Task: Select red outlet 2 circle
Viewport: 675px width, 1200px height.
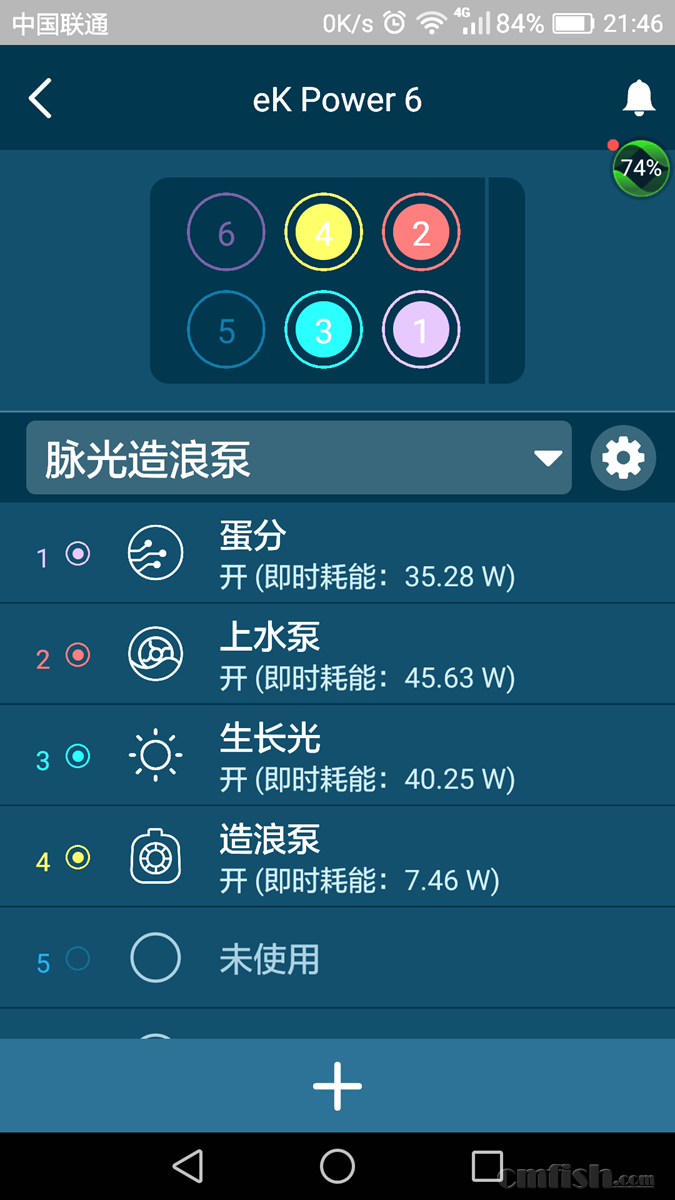Action: pos(421,234)
